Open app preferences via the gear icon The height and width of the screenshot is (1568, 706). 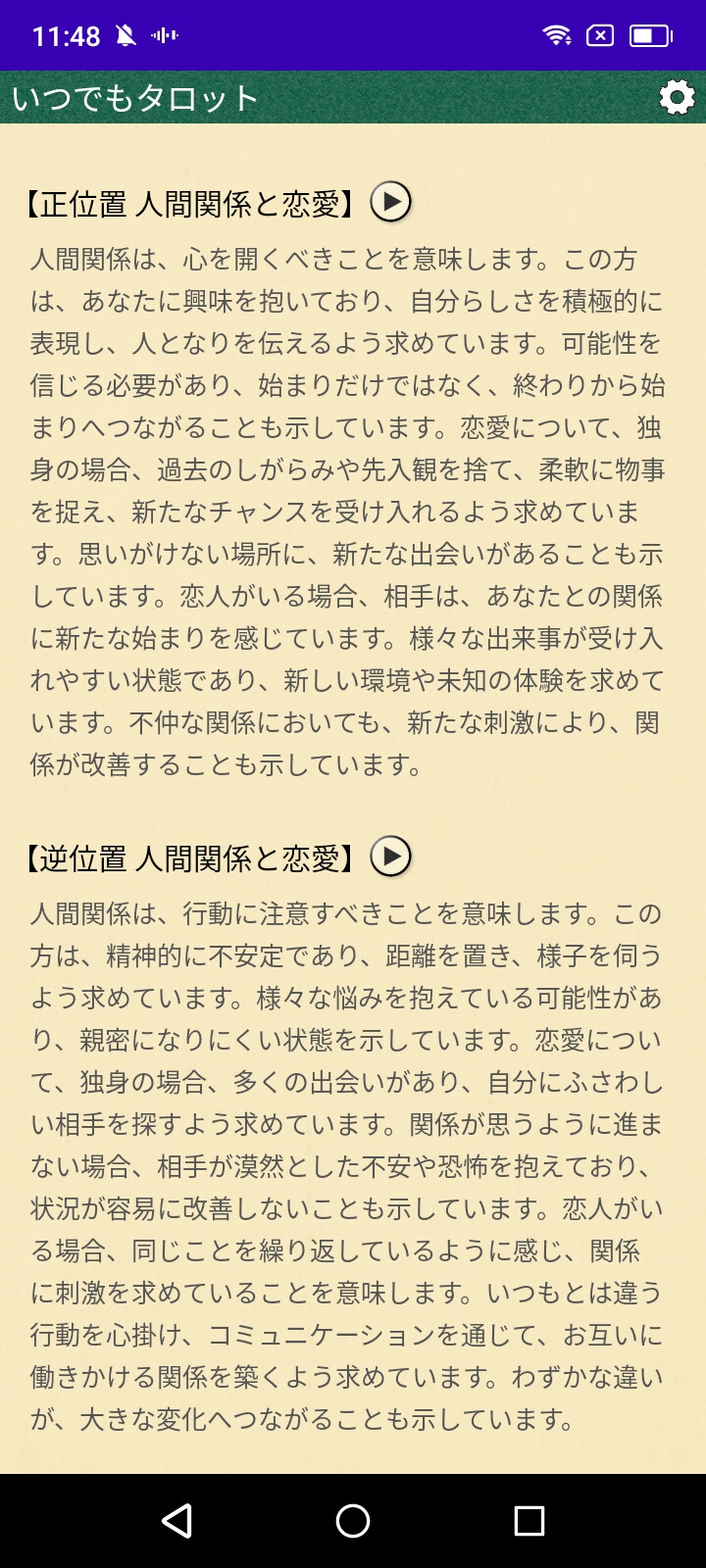tap(675, 98)
